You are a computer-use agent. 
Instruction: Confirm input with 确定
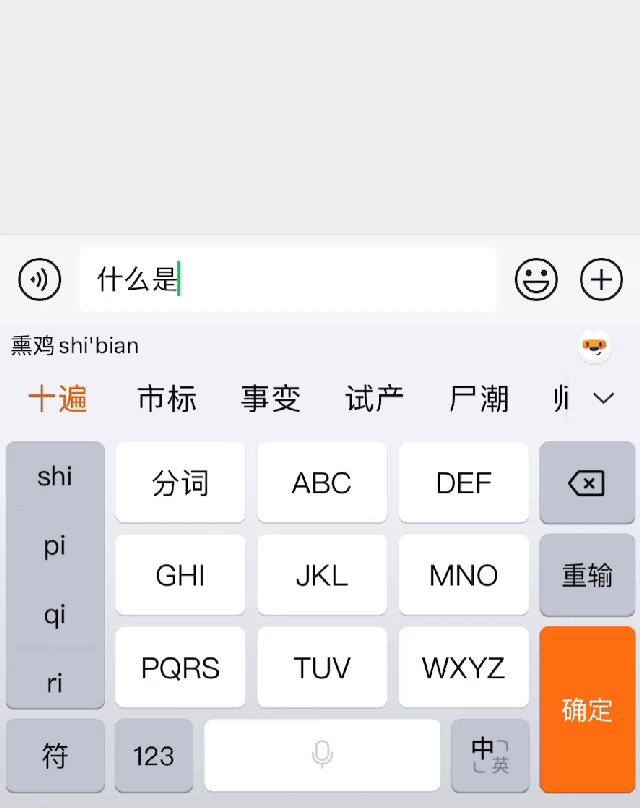point(587,710)
